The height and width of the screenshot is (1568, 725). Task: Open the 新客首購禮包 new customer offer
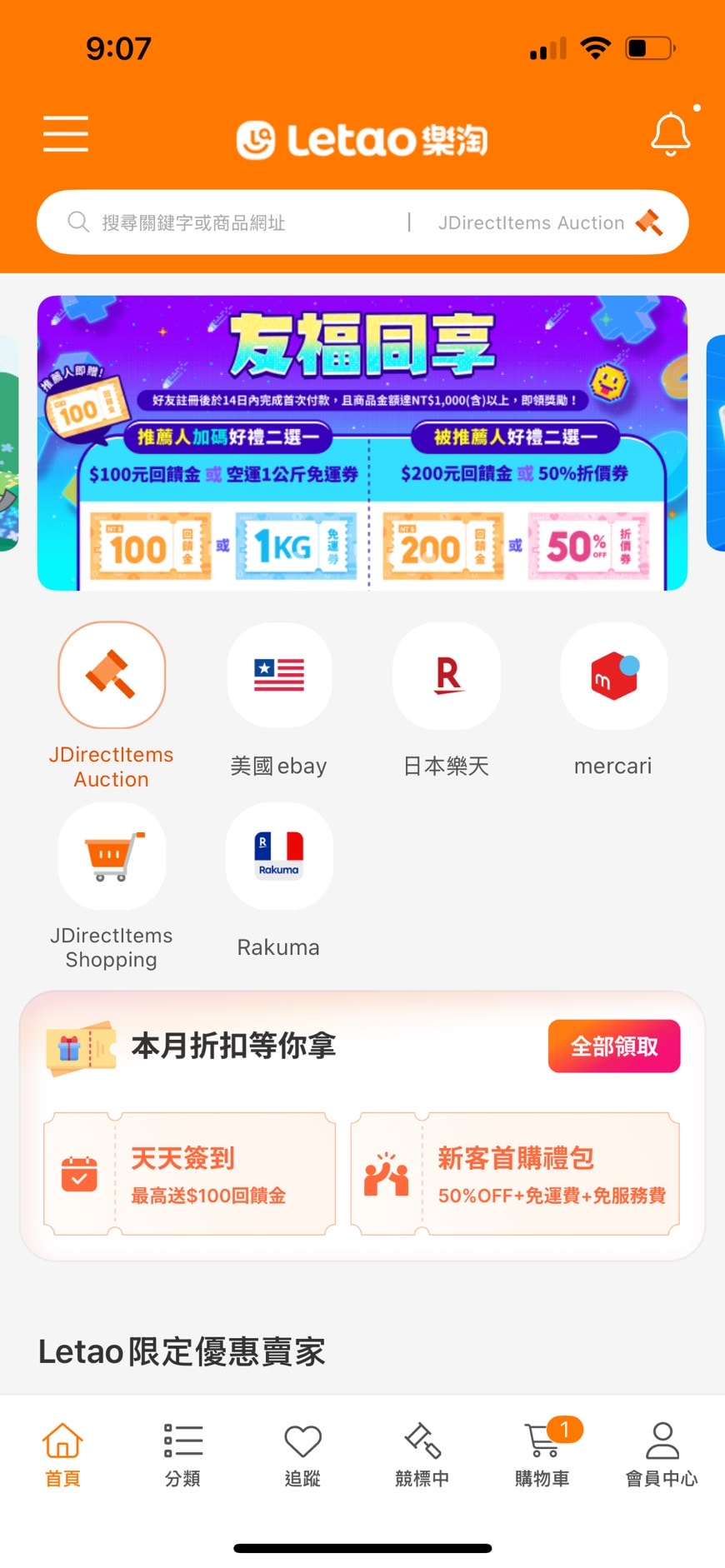pyautogui.click(x=515, y=1173)
